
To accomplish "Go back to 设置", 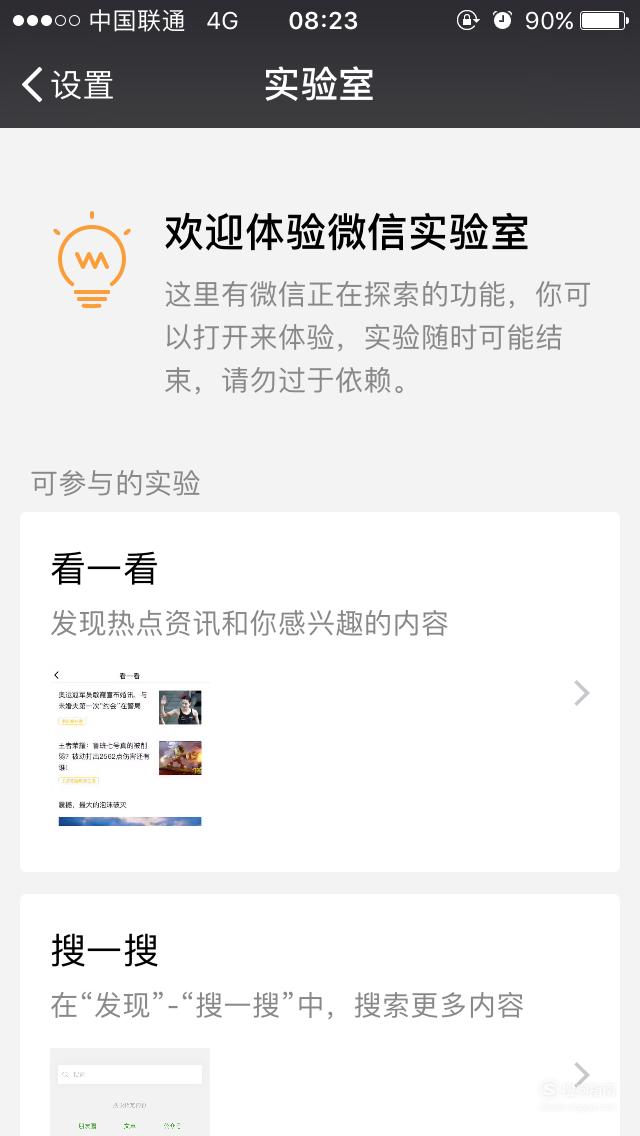I will [x=67, y=85].
